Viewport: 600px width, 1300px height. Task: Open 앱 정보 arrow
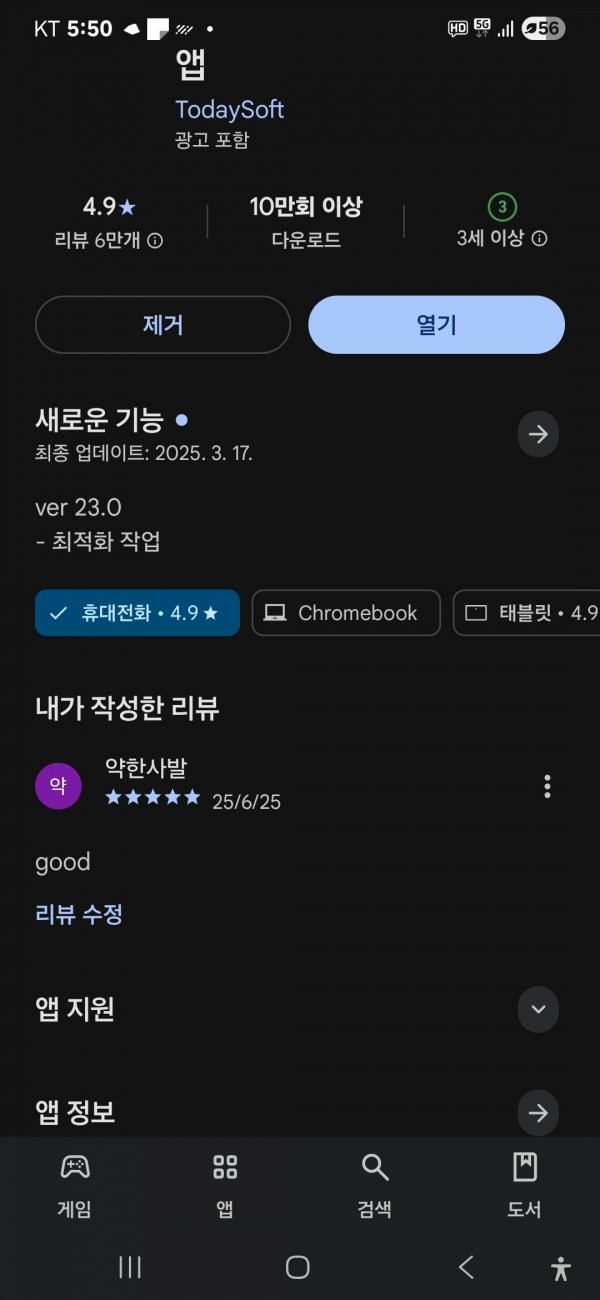[x=538, y=1113]
